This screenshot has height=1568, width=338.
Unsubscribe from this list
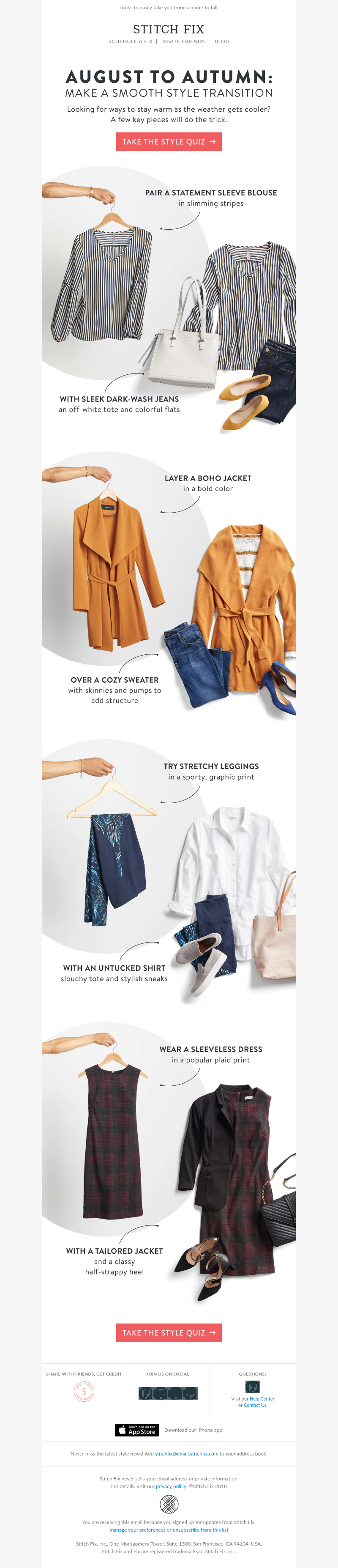(x=201, y=1530)
